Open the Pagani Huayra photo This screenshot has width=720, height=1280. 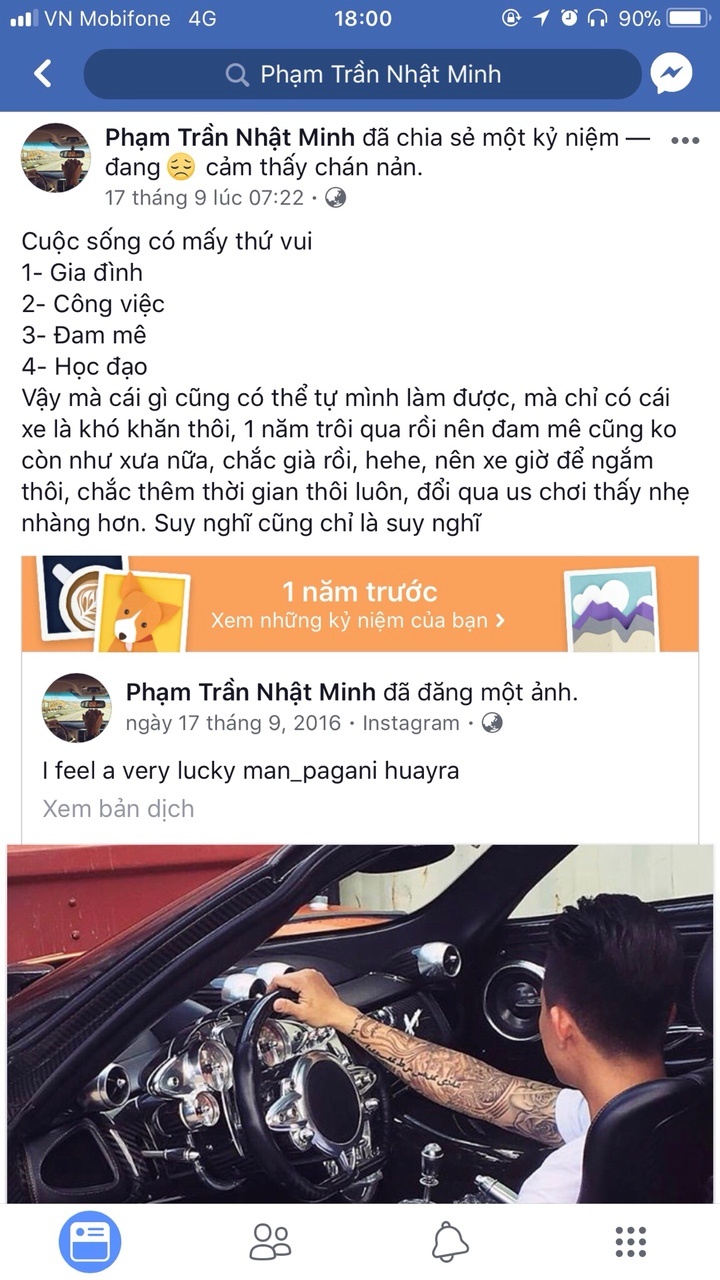[x=360, y=1020]
